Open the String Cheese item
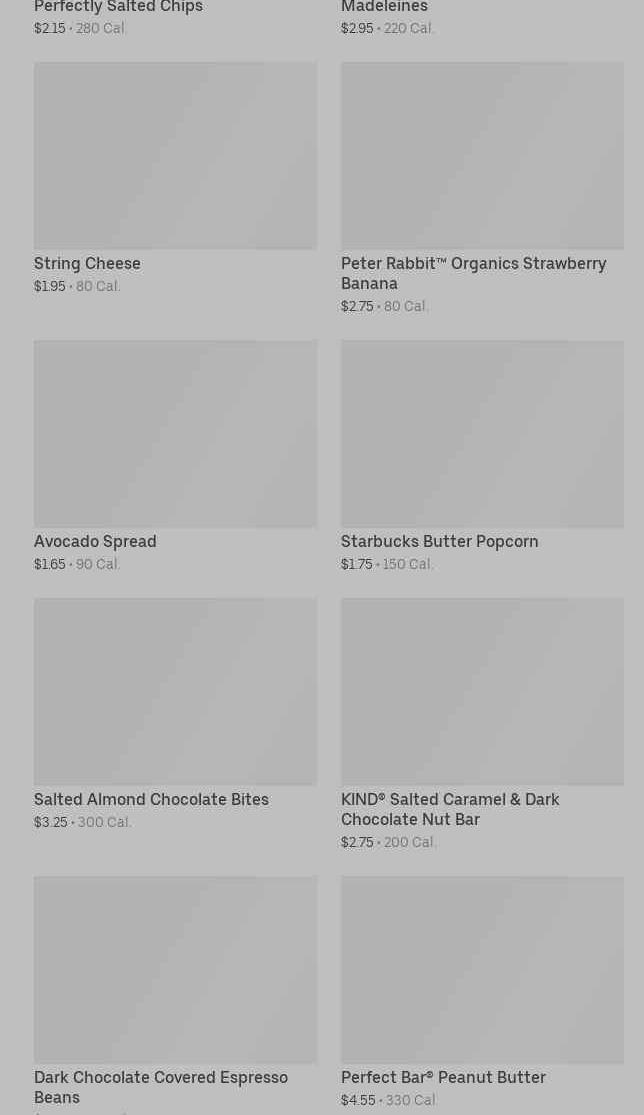644x1115 pixels. tap(175, 157)
